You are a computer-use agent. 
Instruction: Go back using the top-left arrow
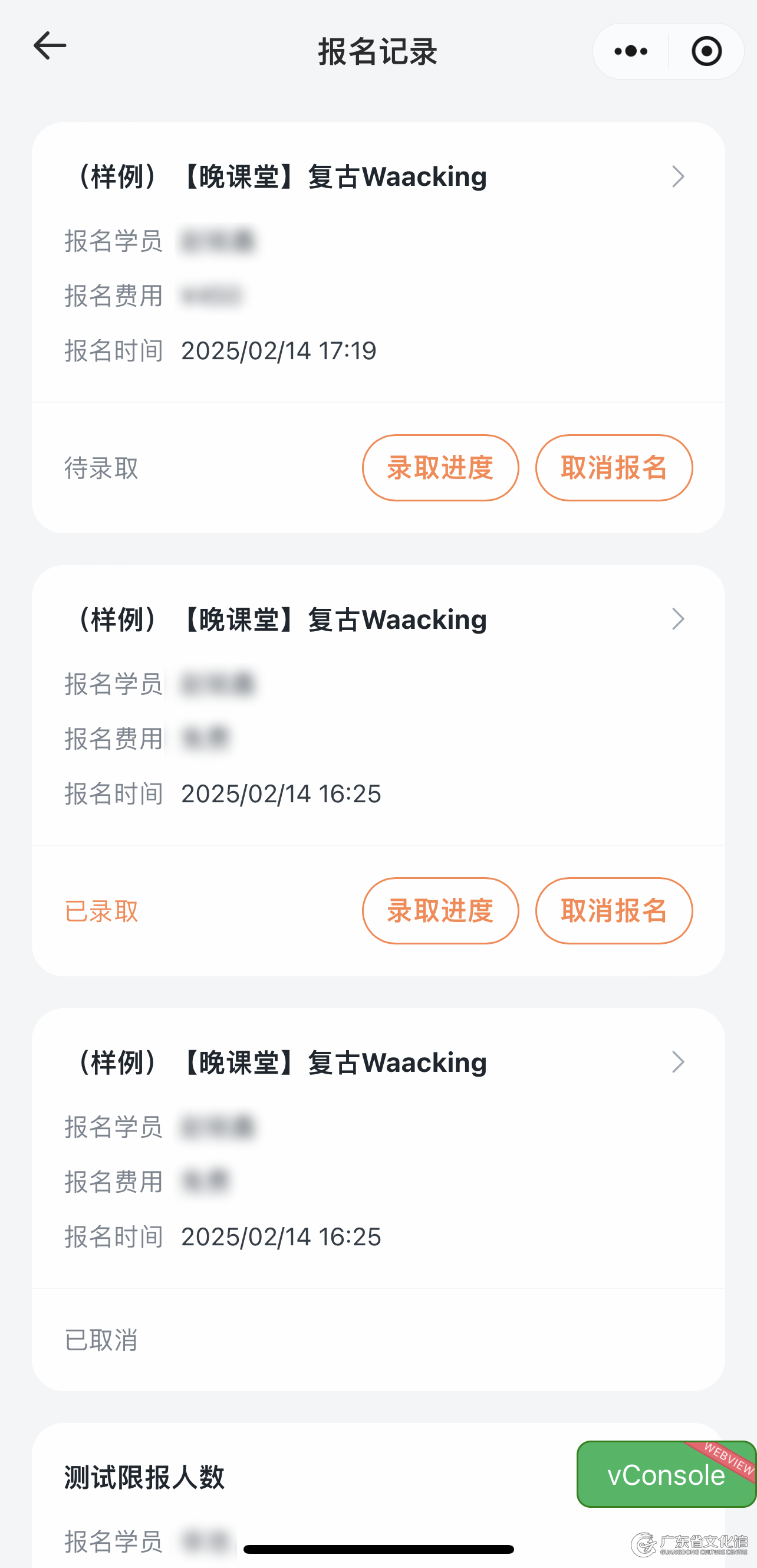(50, 46)
